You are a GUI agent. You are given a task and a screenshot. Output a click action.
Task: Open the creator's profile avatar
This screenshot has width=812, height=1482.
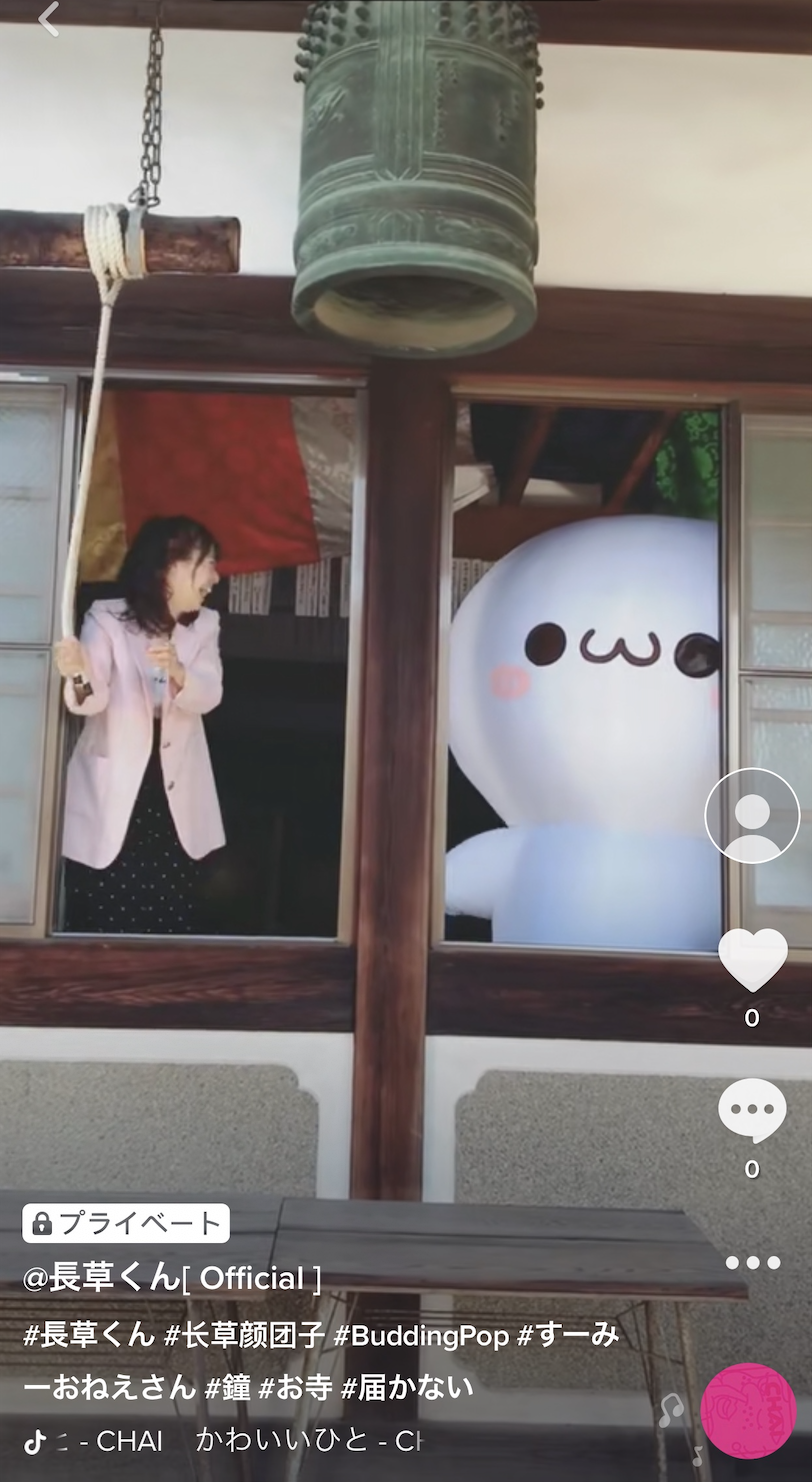752,816
